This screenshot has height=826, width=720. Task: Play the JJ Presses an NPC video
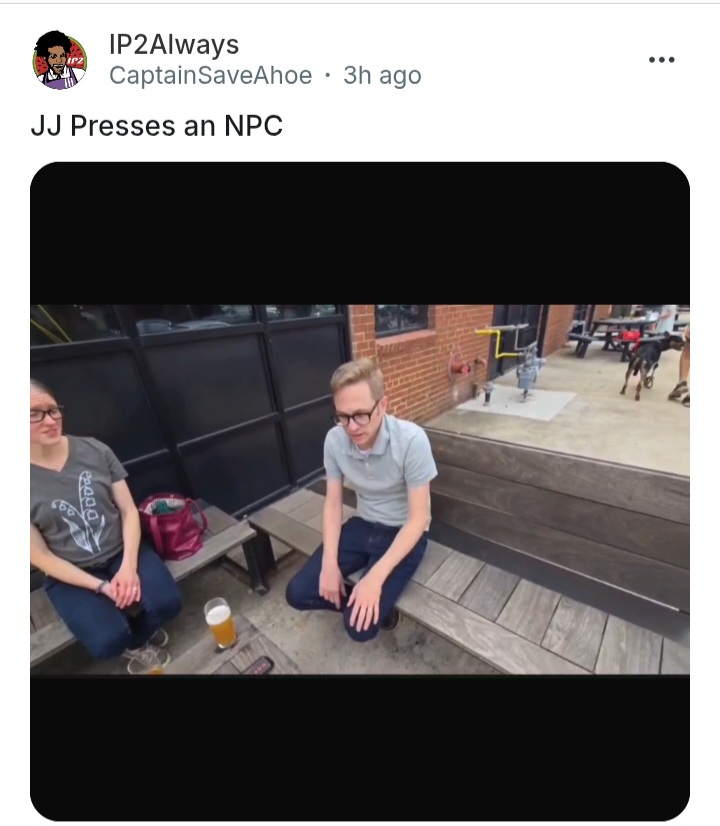pos(360,490)
